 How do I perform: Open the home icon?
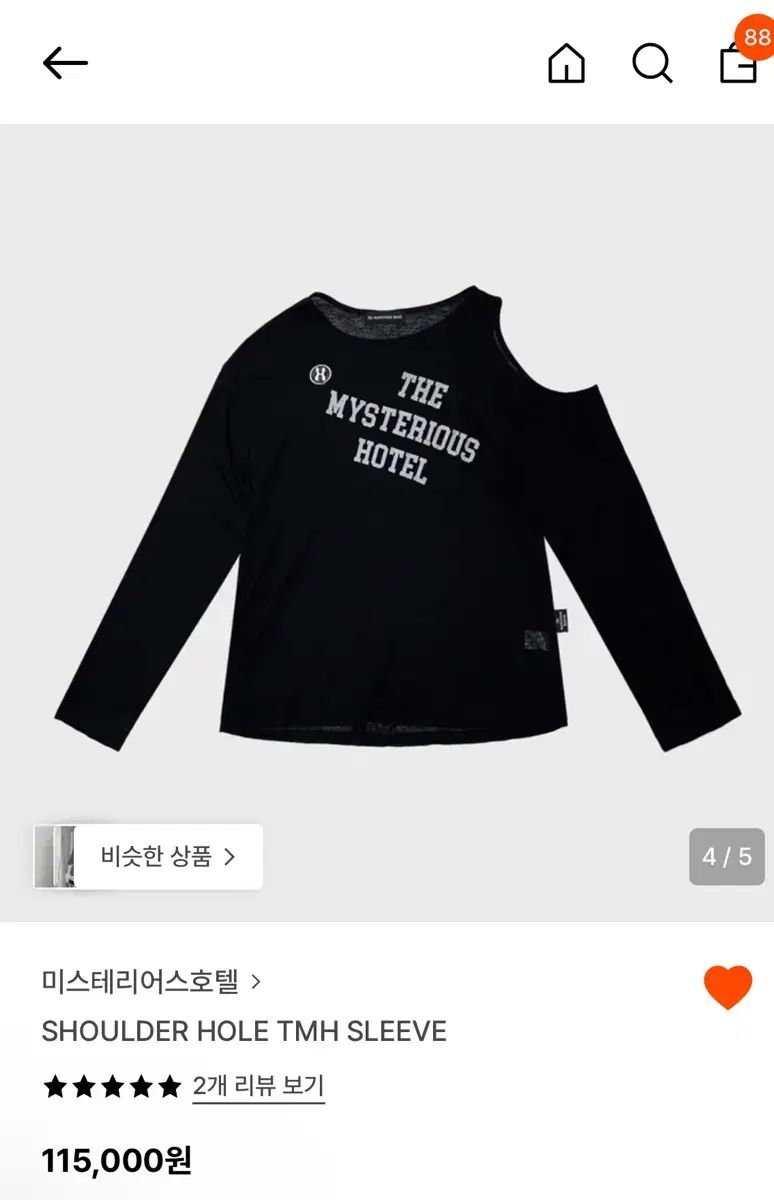566,64
